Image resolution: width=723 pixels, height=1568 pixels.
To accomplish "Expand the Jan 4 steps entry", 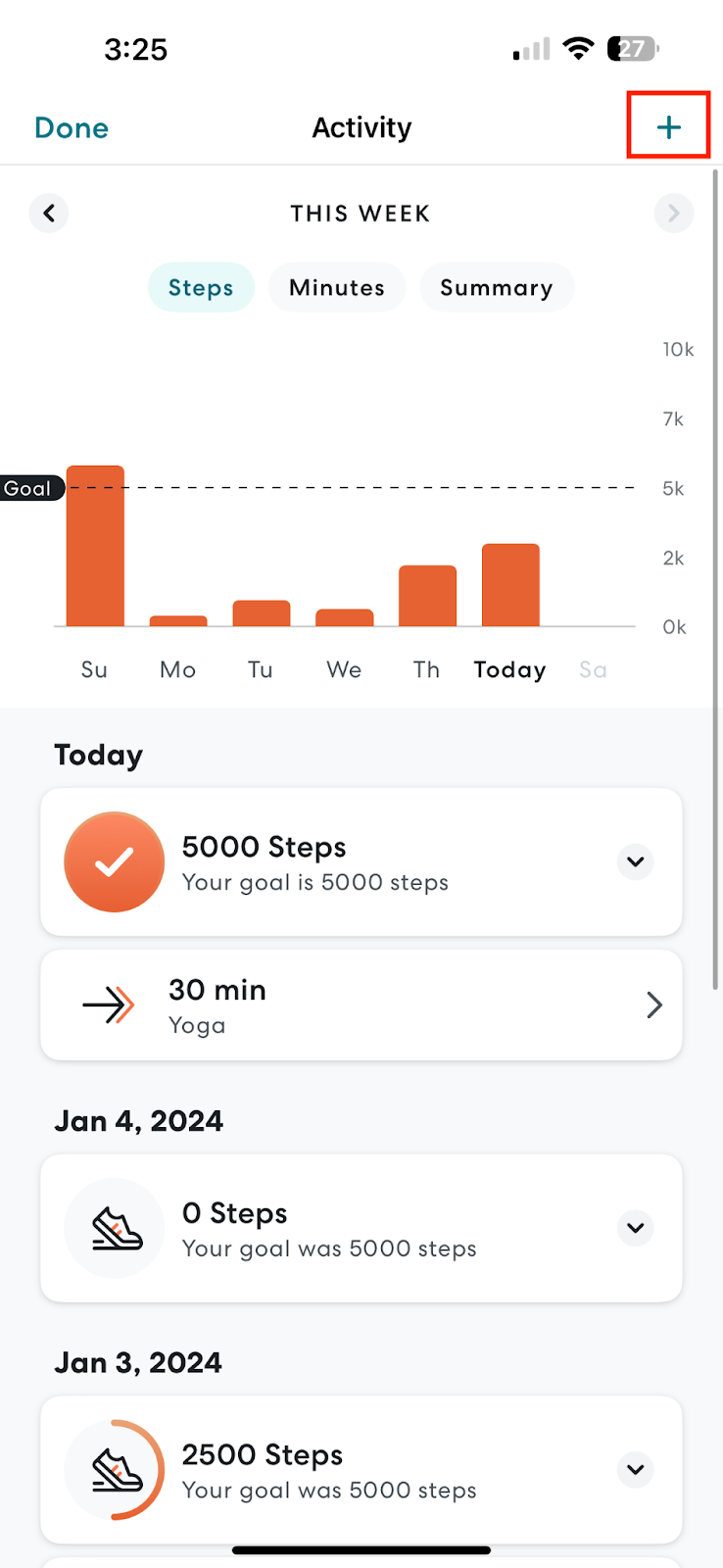I will pyautogui.click(x=635, y=1228).
